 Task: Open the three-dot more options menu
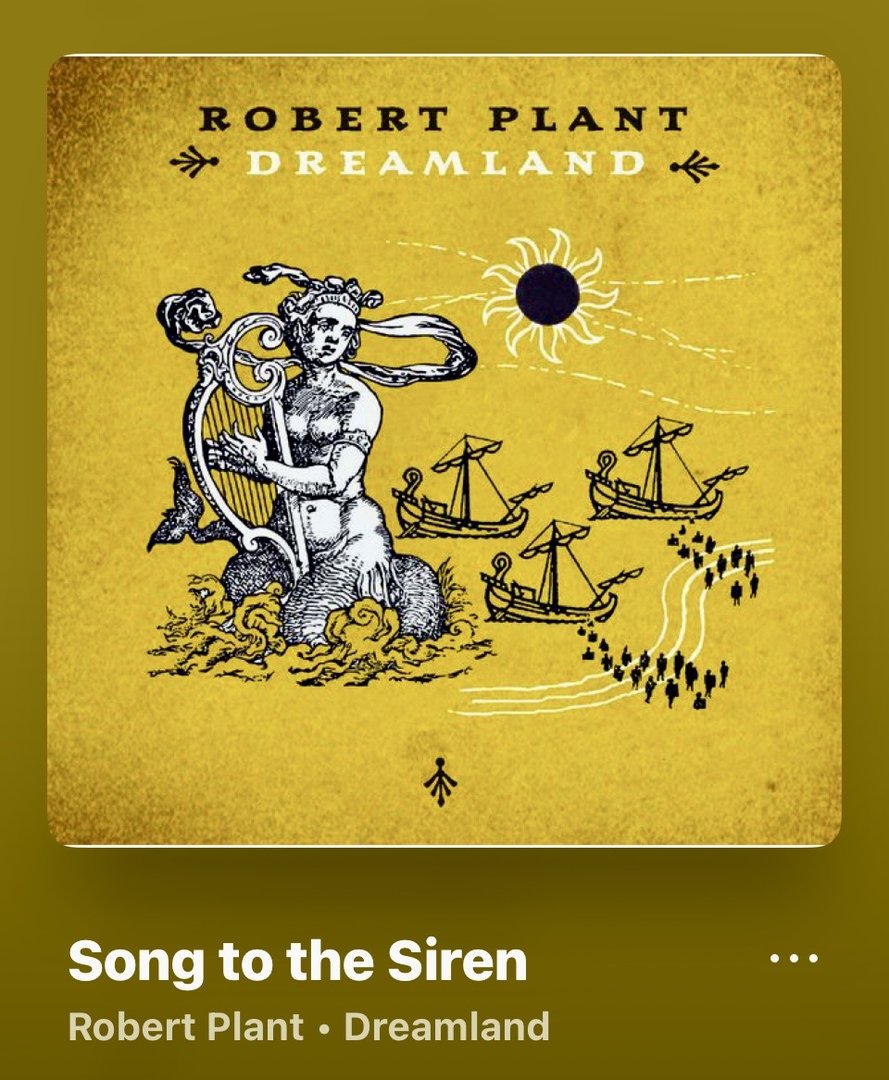coord(794,959)
